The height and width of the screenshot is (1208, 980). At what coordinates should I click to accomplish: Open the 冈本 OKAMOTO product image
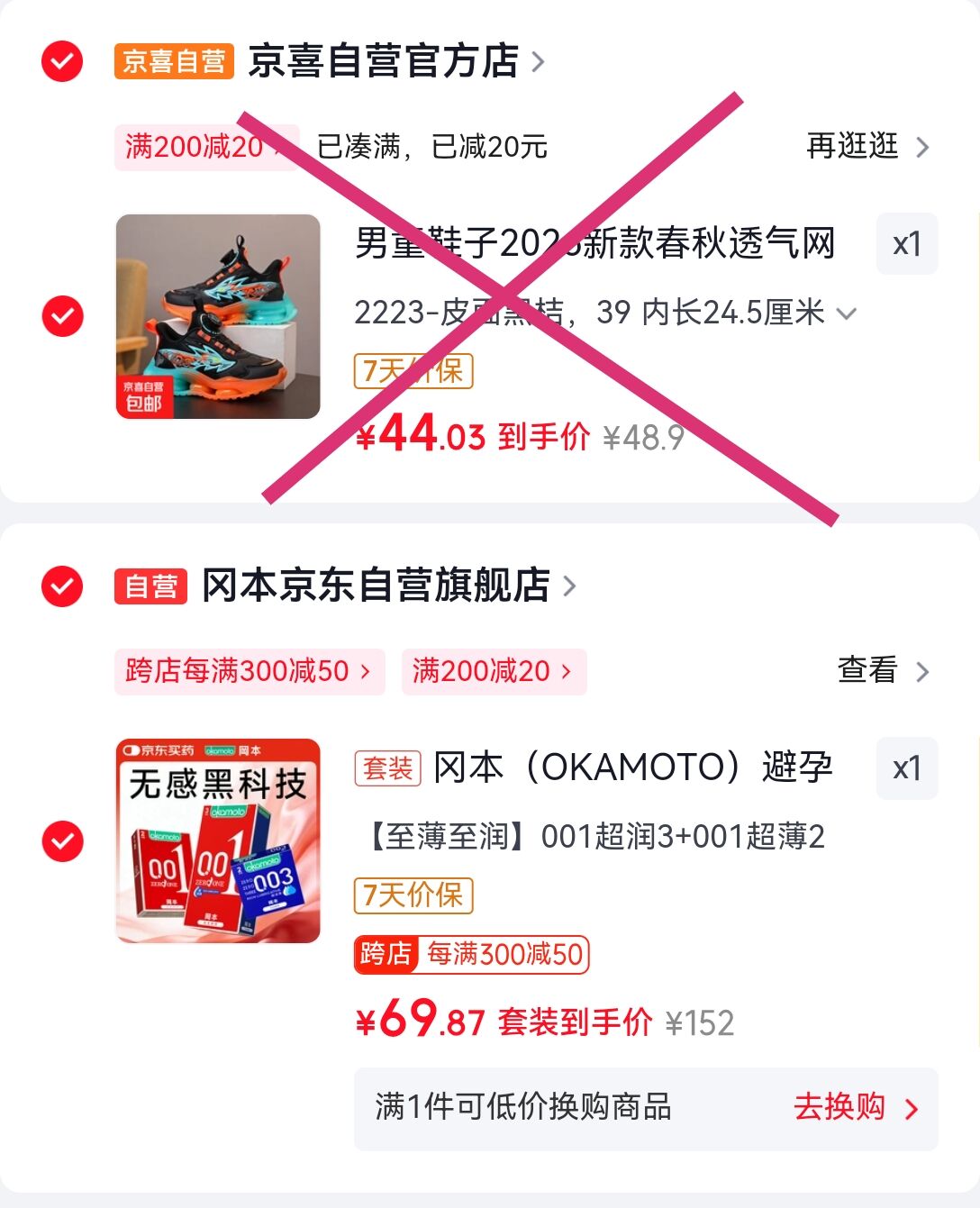218,841
